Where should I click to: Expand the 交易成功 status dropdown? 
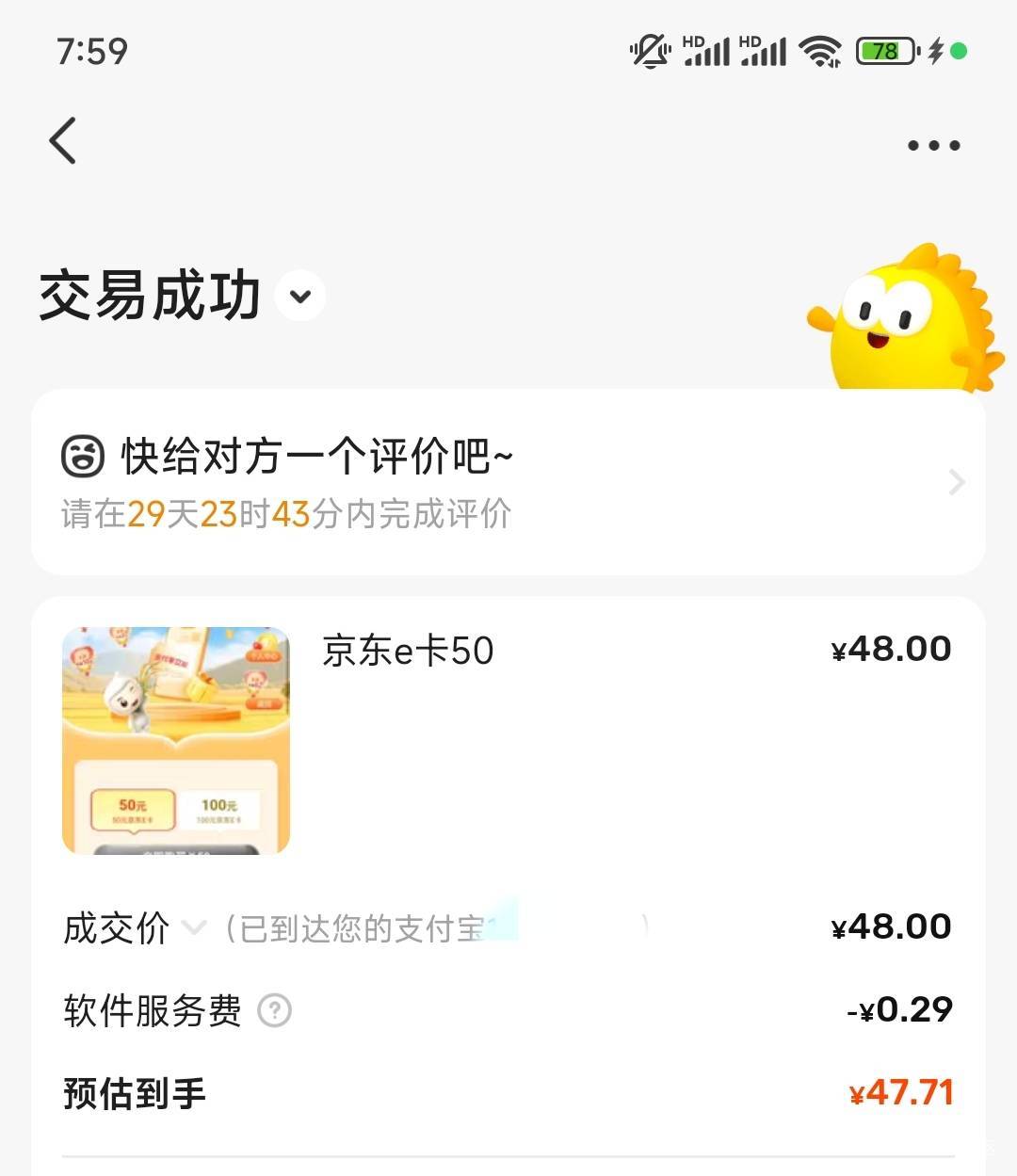pos(300,297)
